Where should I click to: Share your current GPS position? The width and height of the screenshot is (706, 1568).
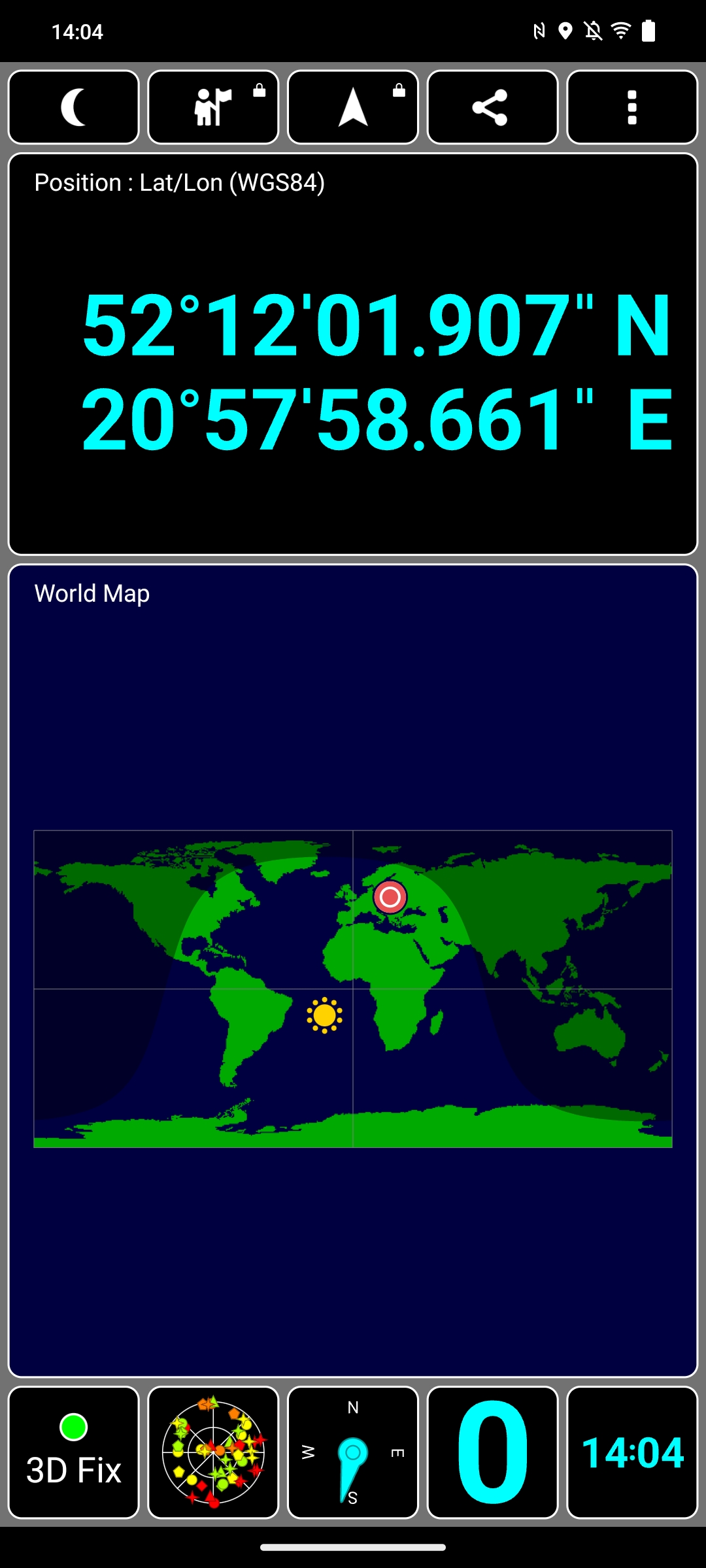492,106
